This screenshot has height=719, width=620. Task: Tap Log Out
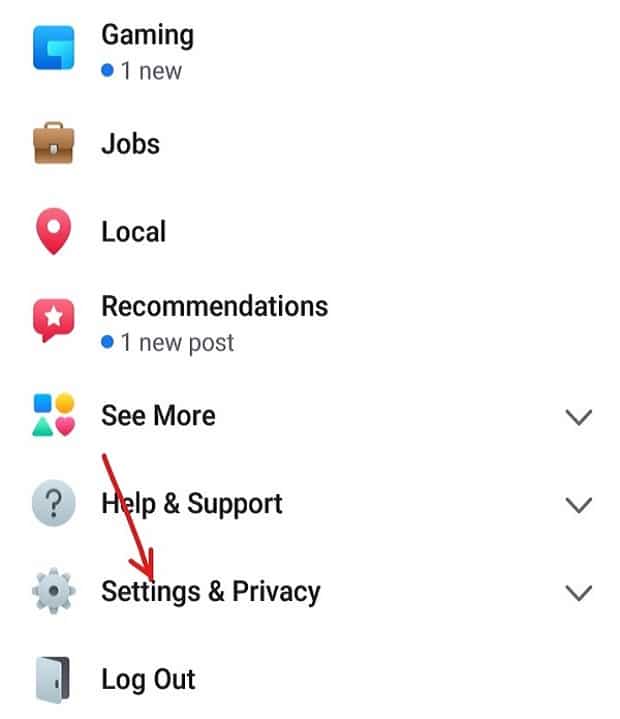[x=148, y=680]
